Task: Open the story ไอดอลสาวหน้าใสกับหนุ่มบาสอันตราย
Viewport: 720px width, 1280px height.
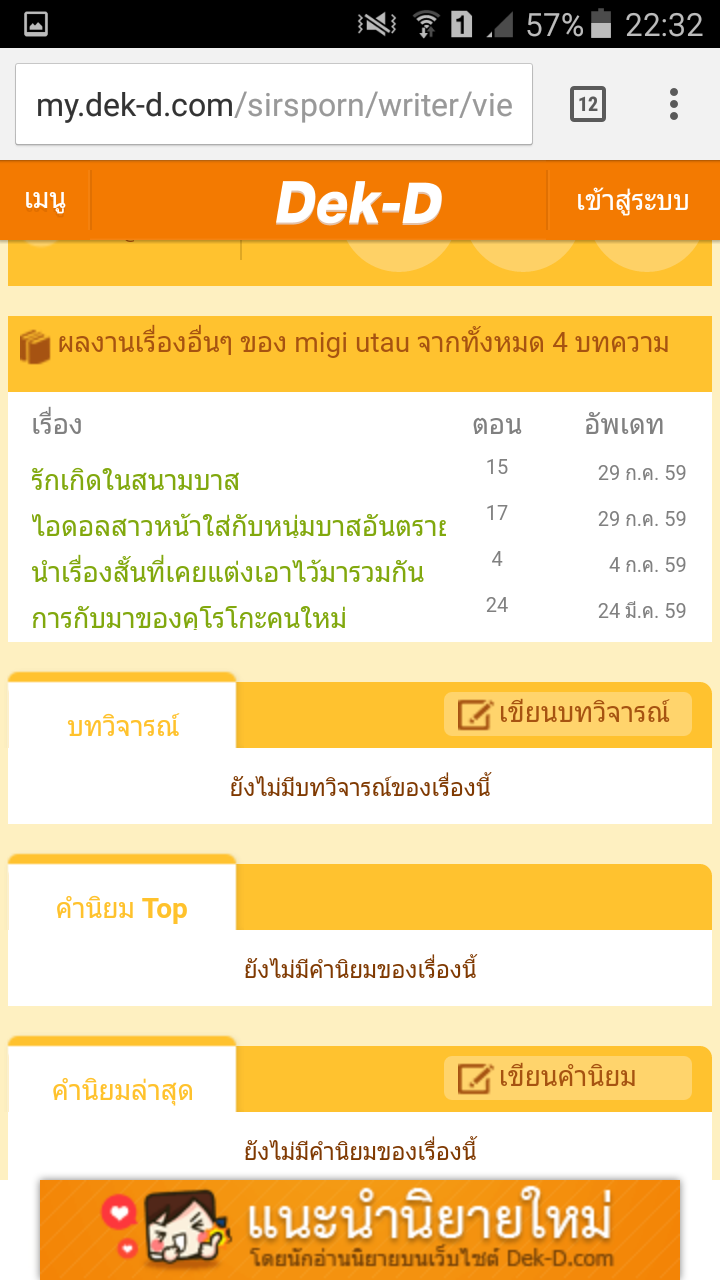Action: pos(238,526)
